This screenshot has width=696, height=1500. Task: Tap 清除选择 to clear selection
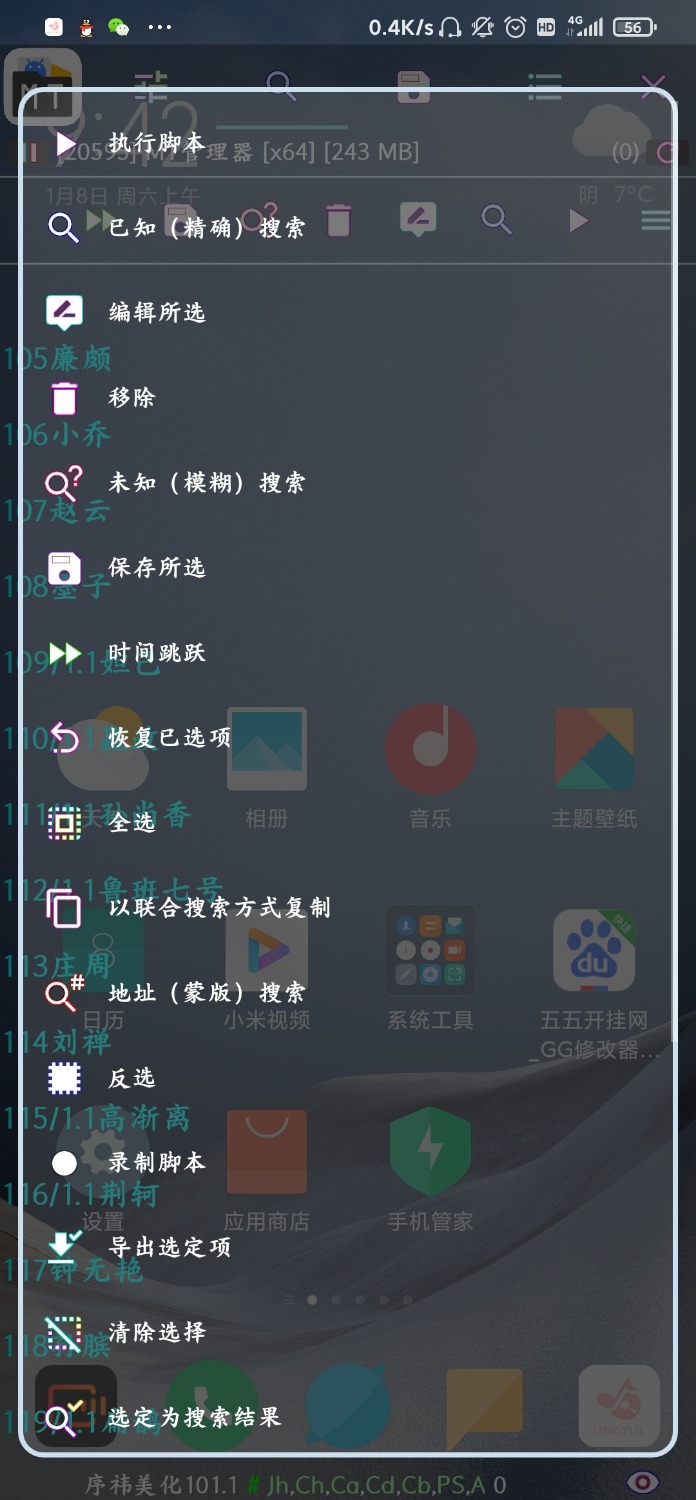coord(157,1332)
